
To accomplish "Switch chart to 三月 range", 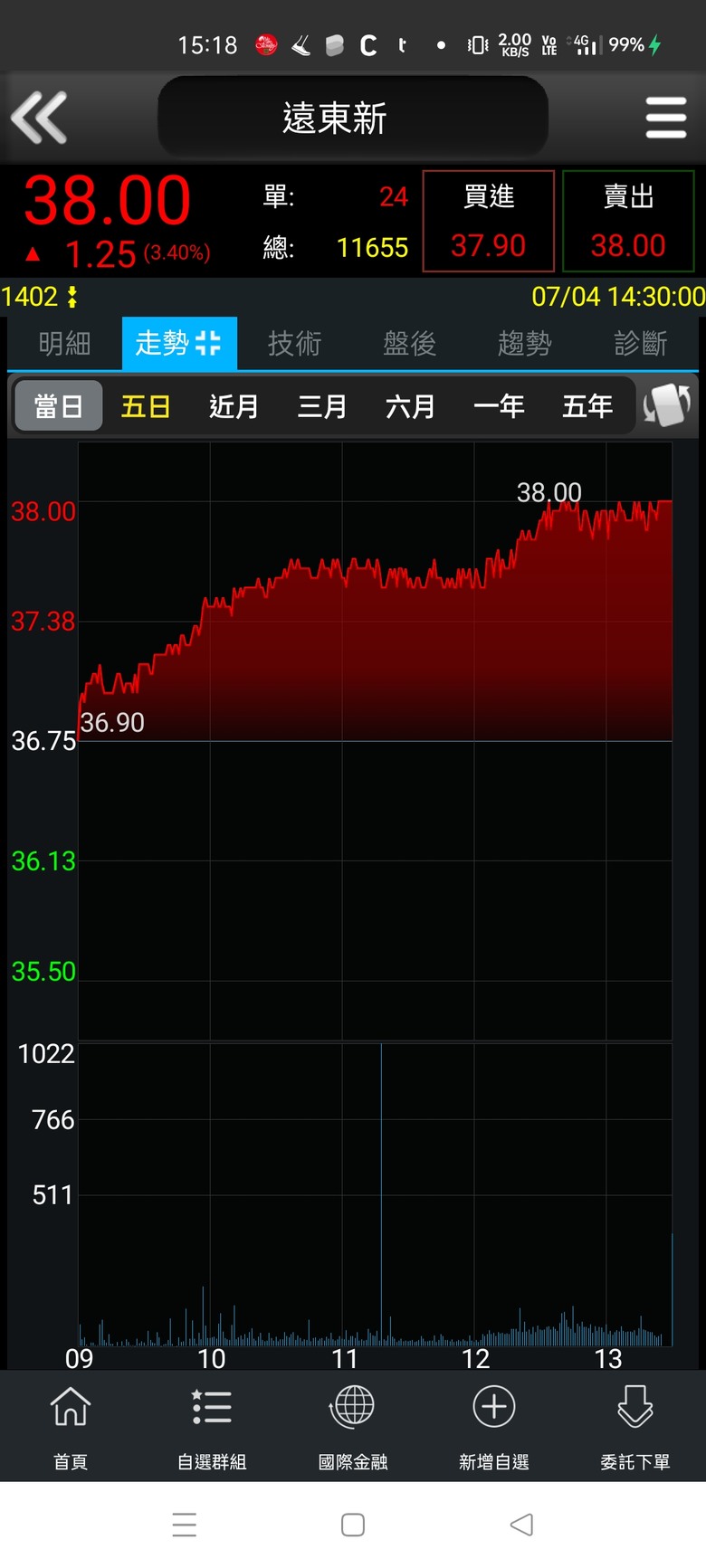I will 322,406.
